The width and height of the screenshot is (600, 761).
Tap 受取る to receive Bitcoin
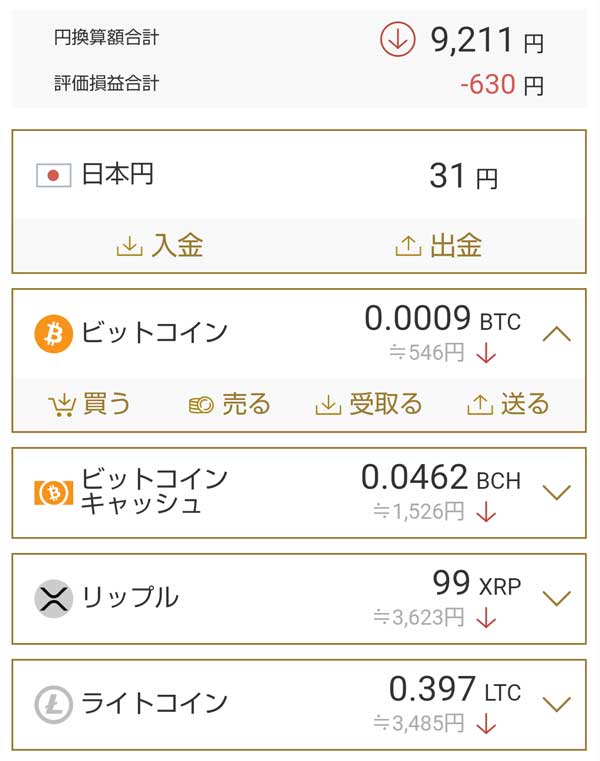point(368,404)
